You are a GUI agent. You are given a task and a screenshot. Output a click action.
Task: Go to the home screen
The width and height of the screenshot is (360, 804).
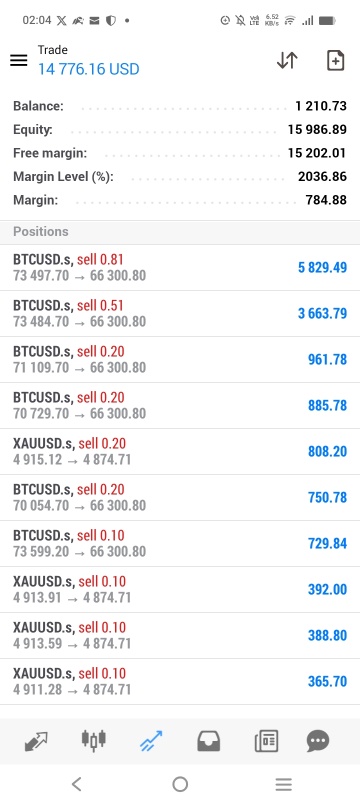tap(180, 784)
